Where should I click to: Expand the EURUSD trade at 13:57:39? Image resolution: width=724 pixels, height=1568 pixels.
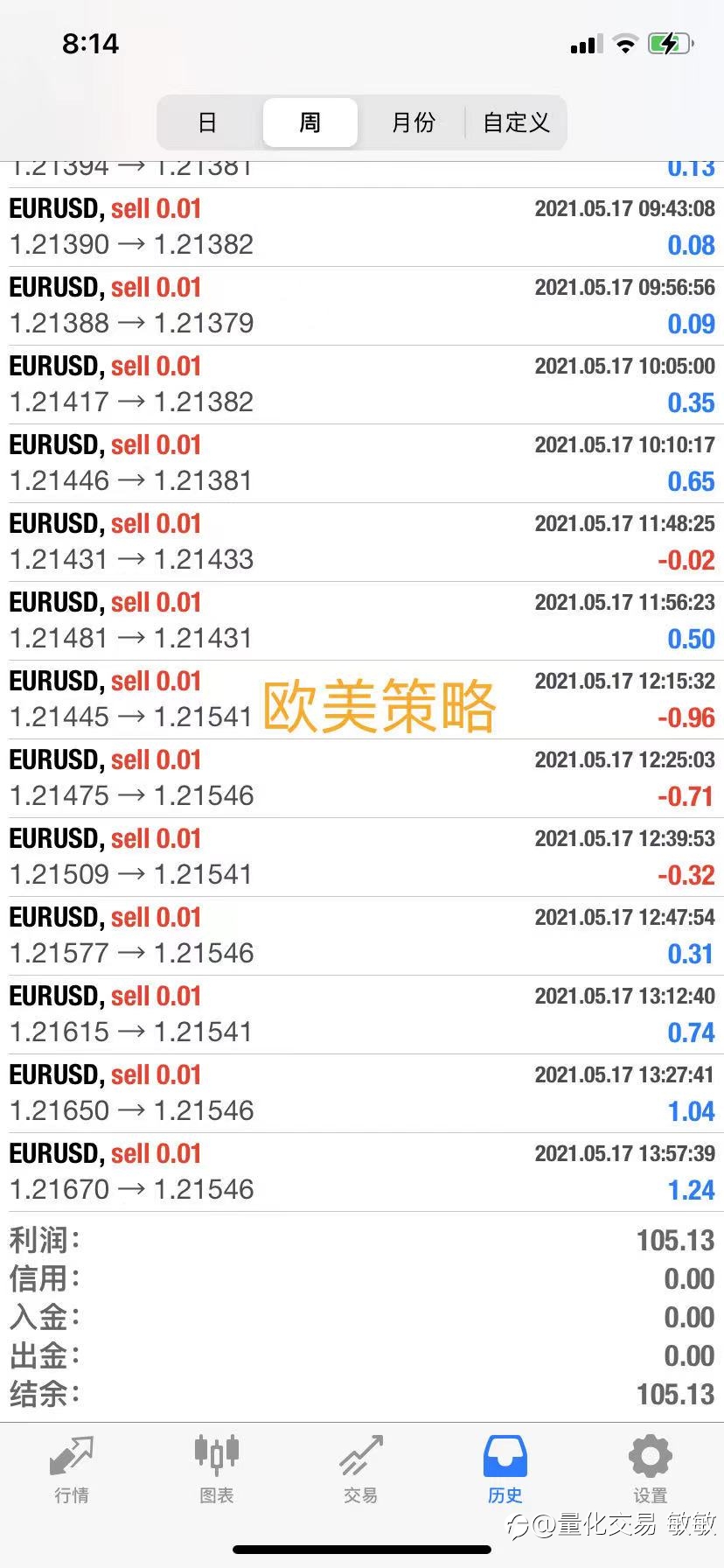coord(362,1172)
